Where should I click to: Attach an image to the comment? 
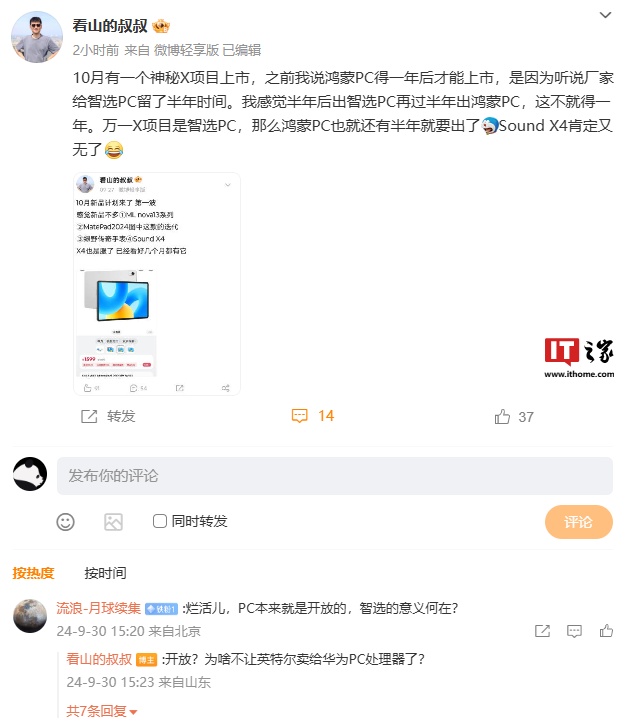(113, 521)
